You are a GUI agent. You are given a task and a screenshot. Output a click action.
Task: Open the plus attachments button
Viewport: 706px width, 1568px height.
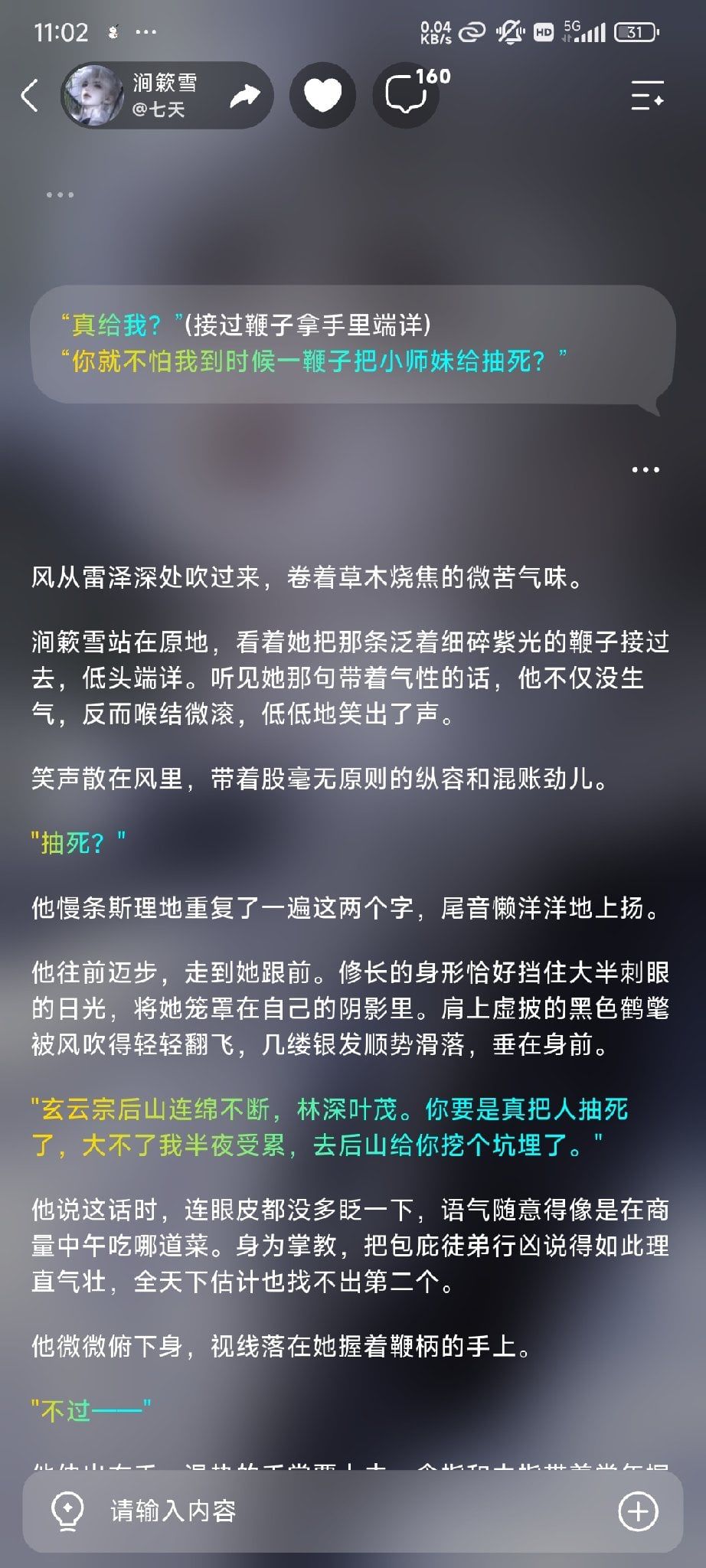(638, 1511)
